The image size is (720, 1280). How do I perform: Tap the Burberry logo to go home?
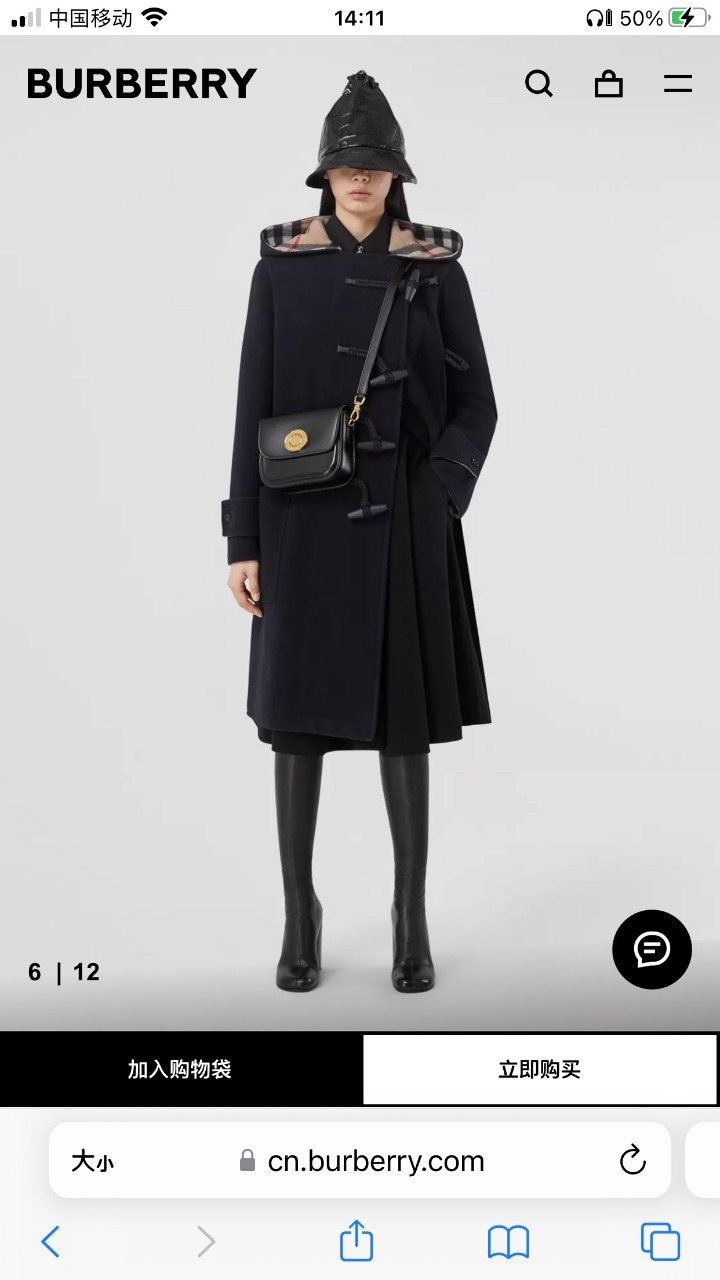pyautogui.click(x=141, y=84)
